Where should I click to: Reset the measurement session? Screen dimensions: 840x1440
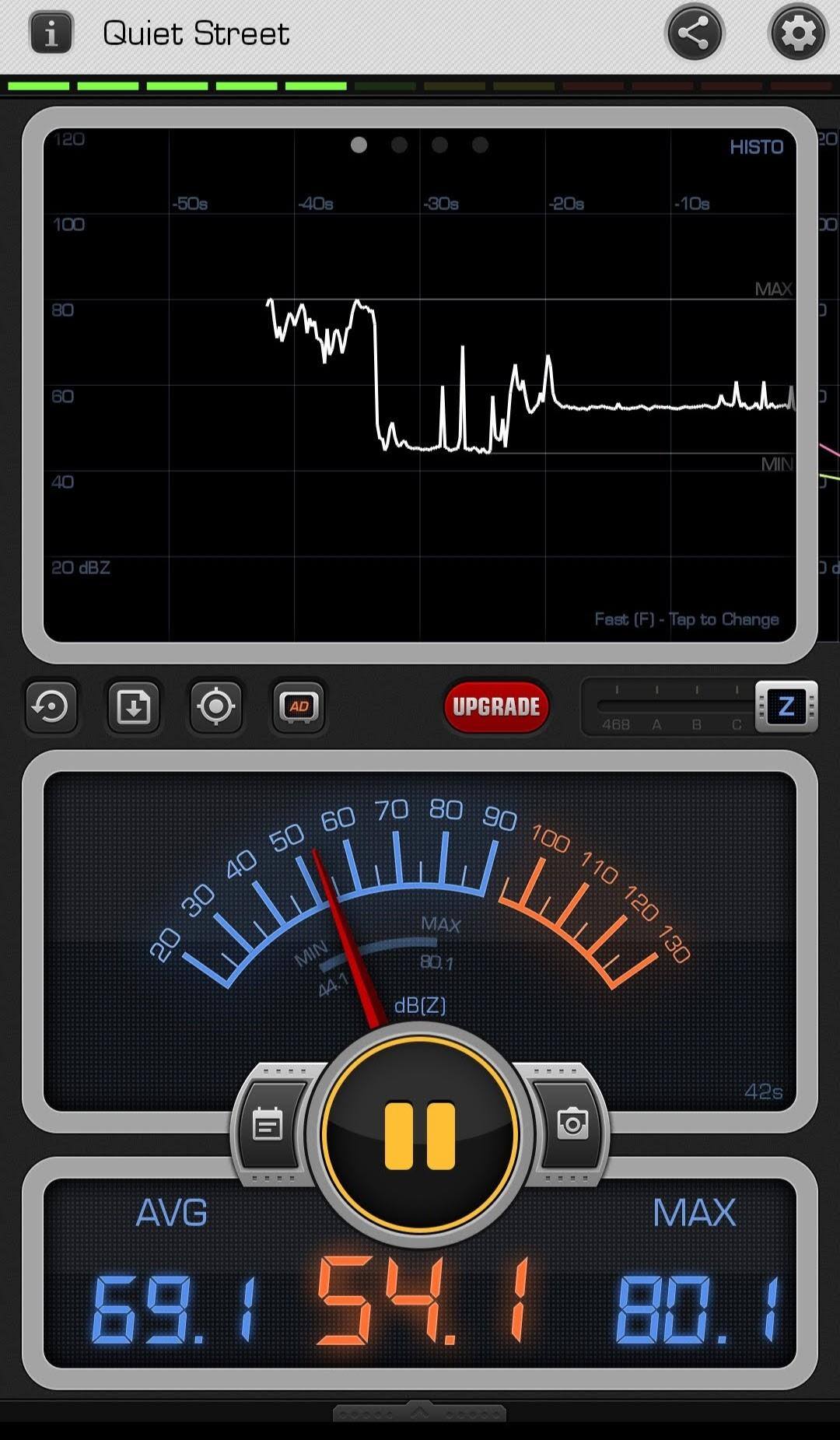pos(51,706)
